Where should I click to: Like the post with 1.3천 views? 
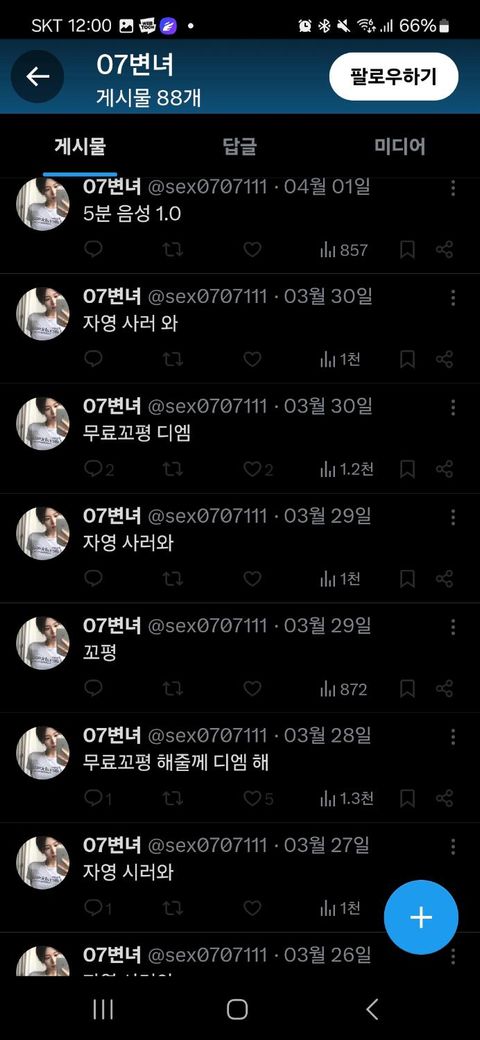(252, 799)
